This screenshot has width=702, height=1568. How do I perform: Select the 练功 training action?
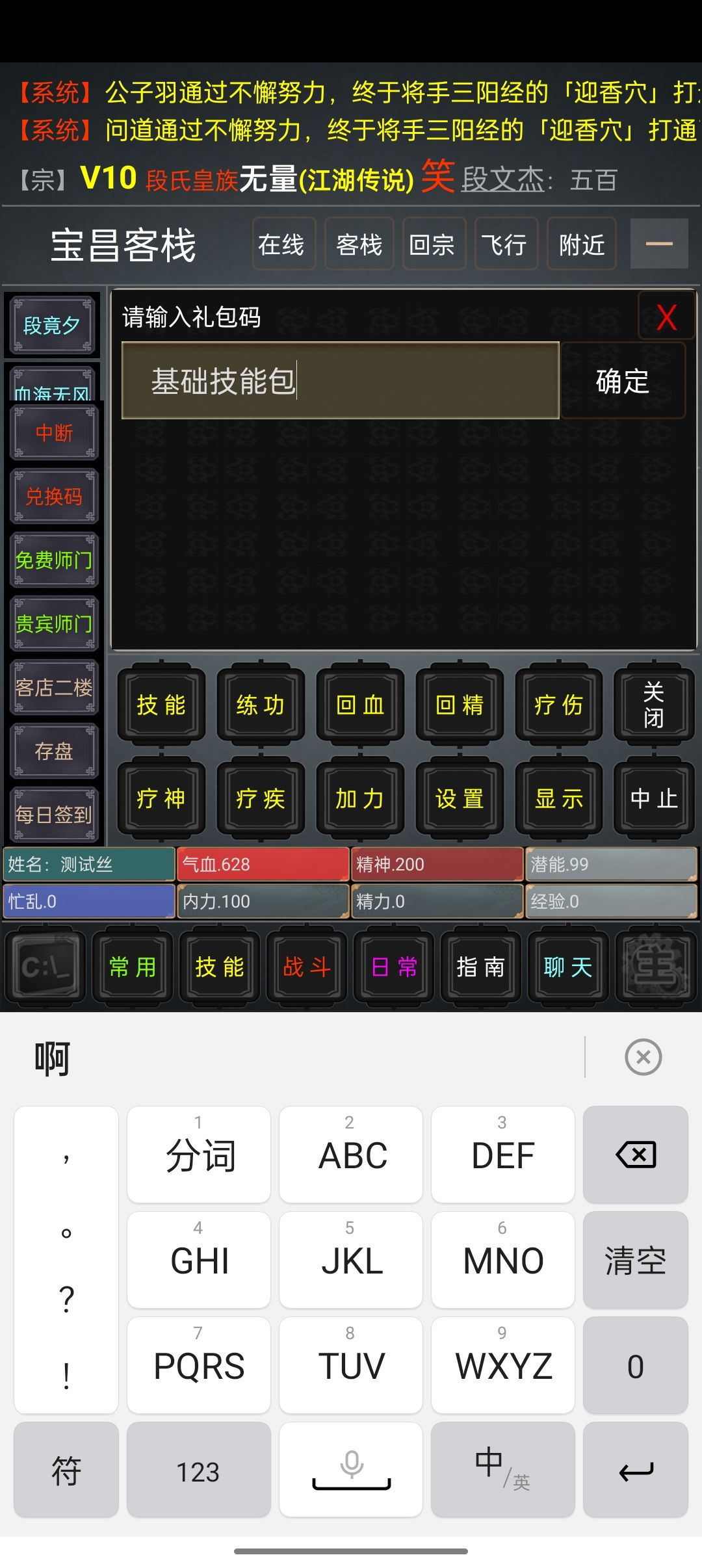click(x=260, y=705)
